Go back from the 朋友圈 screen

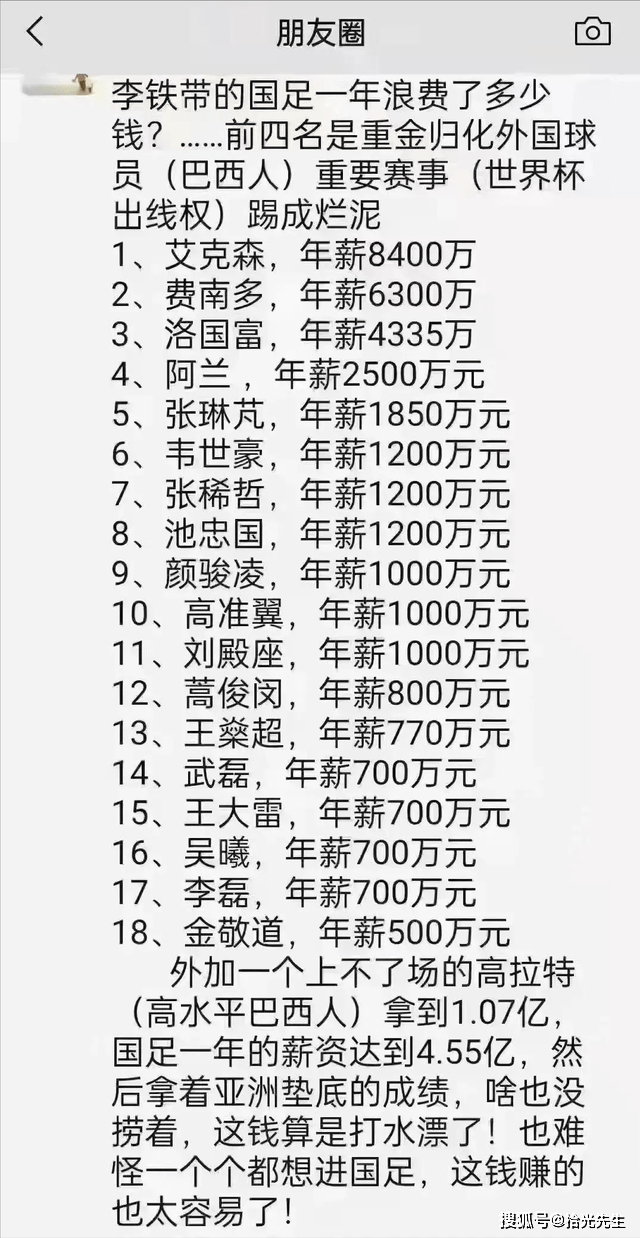pos(35,32)
